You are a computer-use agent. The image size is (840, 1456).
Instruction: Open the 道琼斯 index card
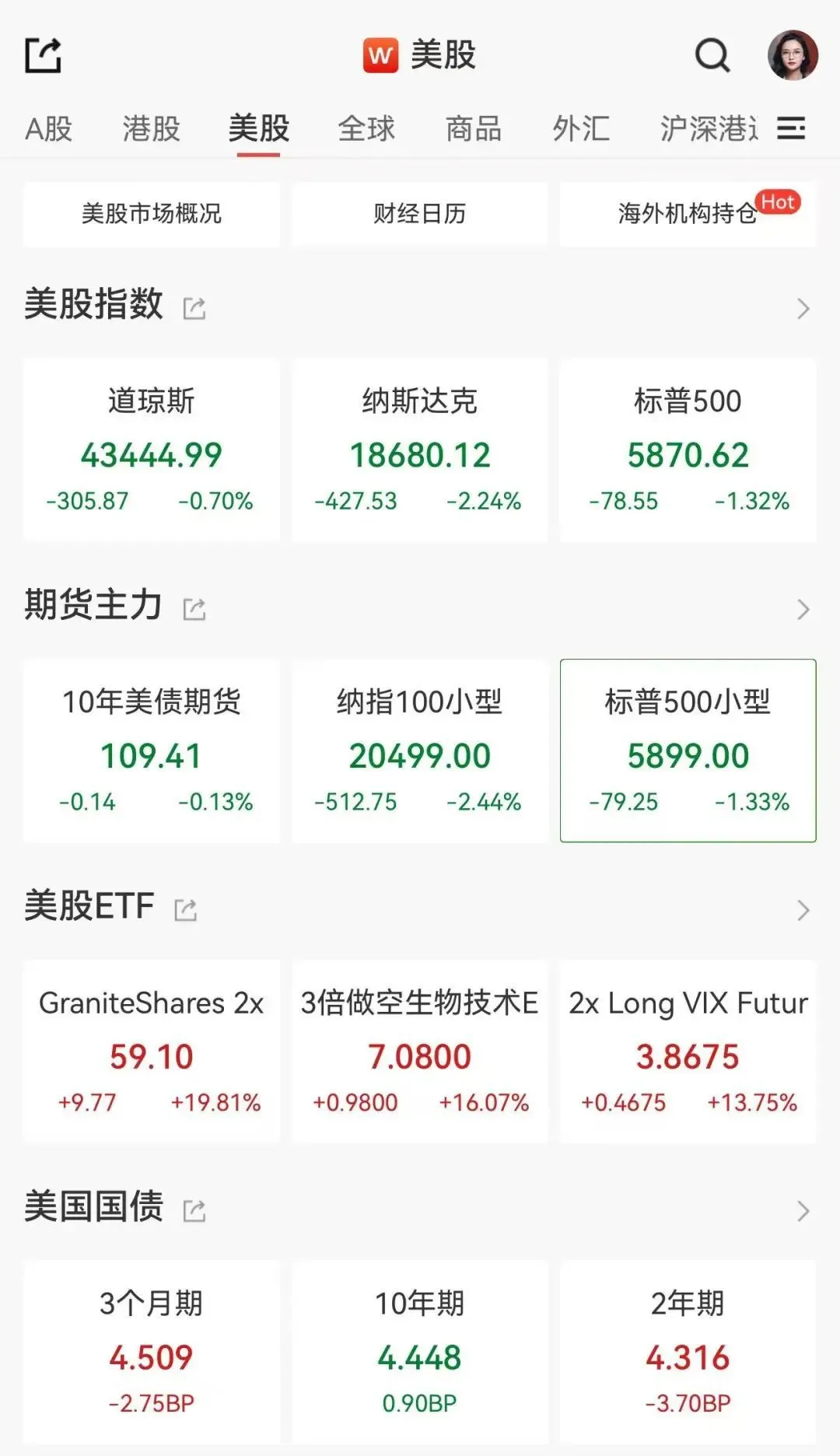coord(152,450)
